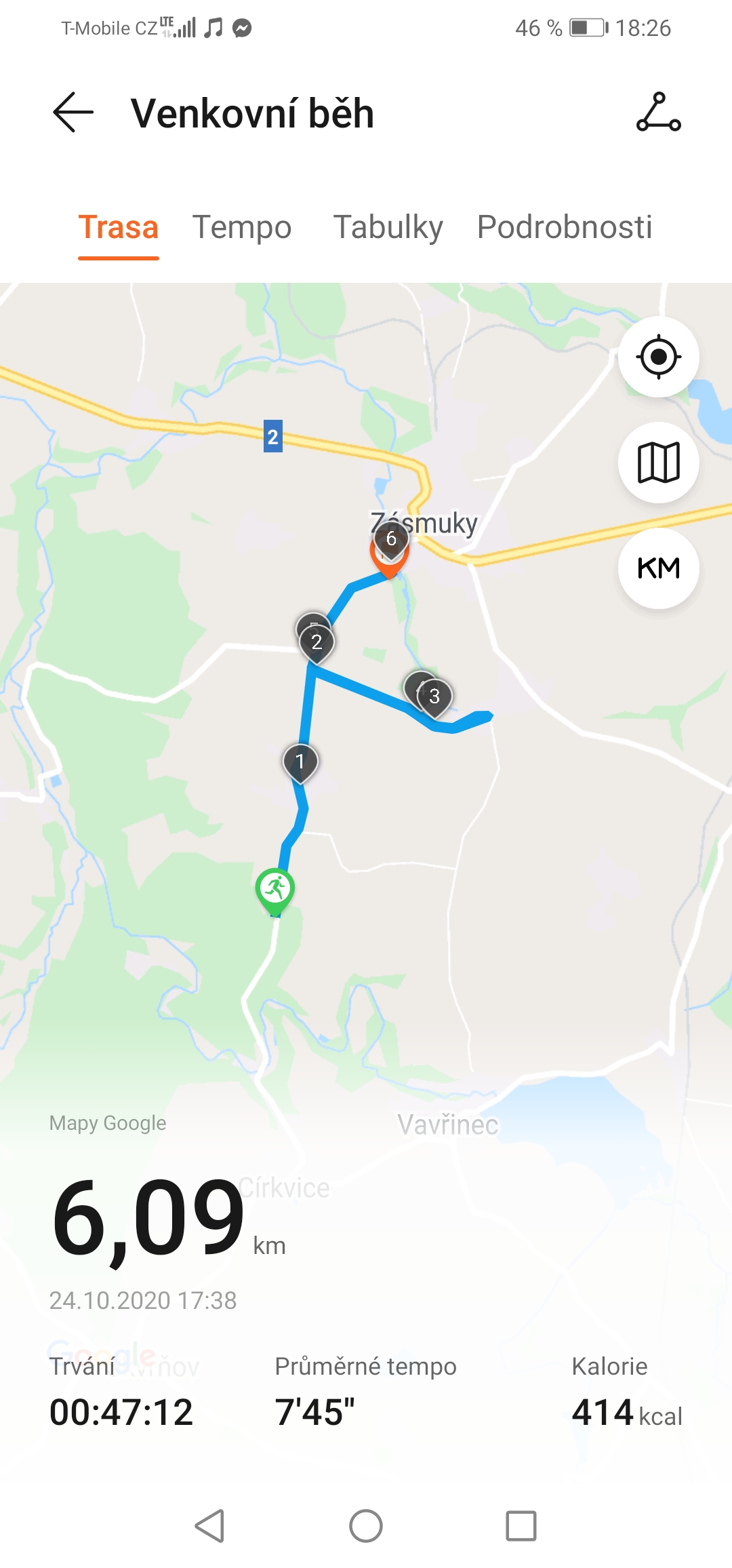Toggle kilometer markers with the KM button
This screenshot has height=1568, width=732.
pos(658,568)
